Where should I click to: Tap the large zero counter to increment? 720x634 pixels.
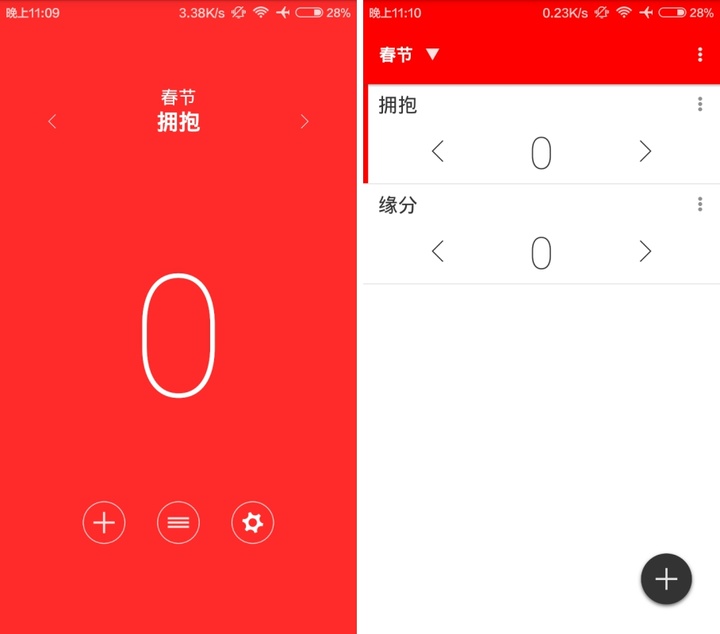pos(178,335)
